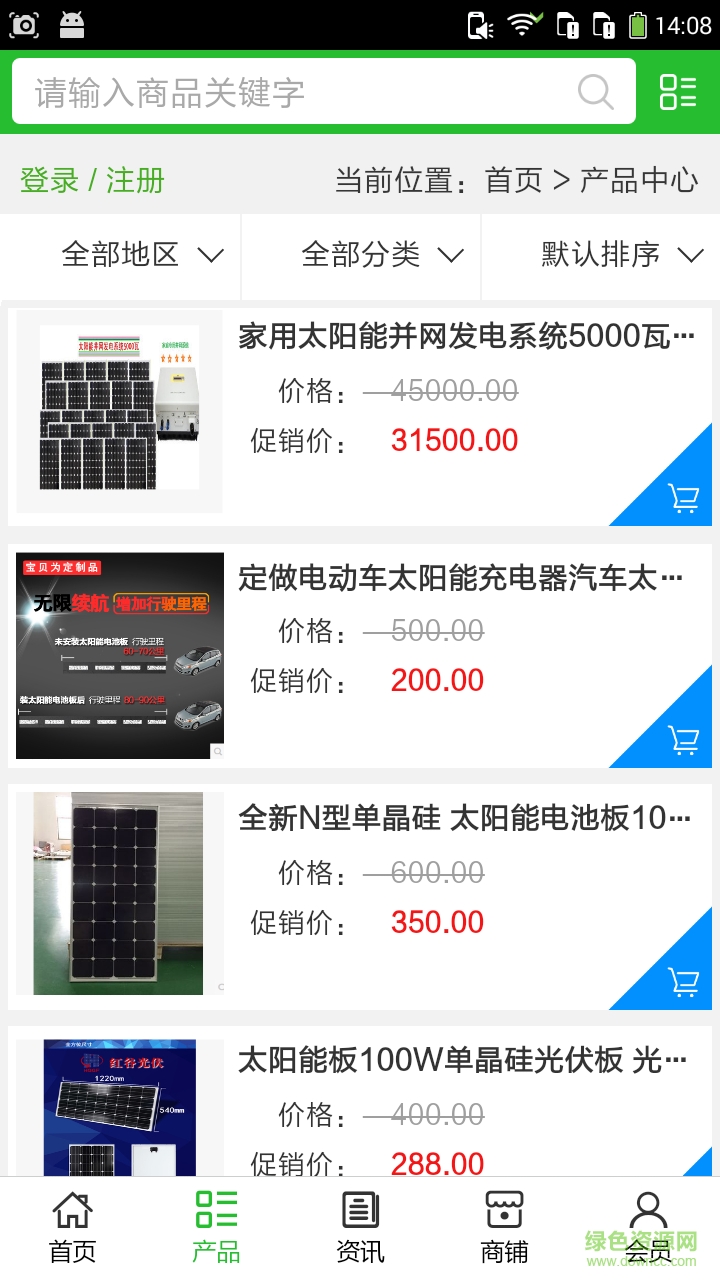Add the solar car charger to cart
Screen dimensions: 720x1280
click(x=682, y=737)
